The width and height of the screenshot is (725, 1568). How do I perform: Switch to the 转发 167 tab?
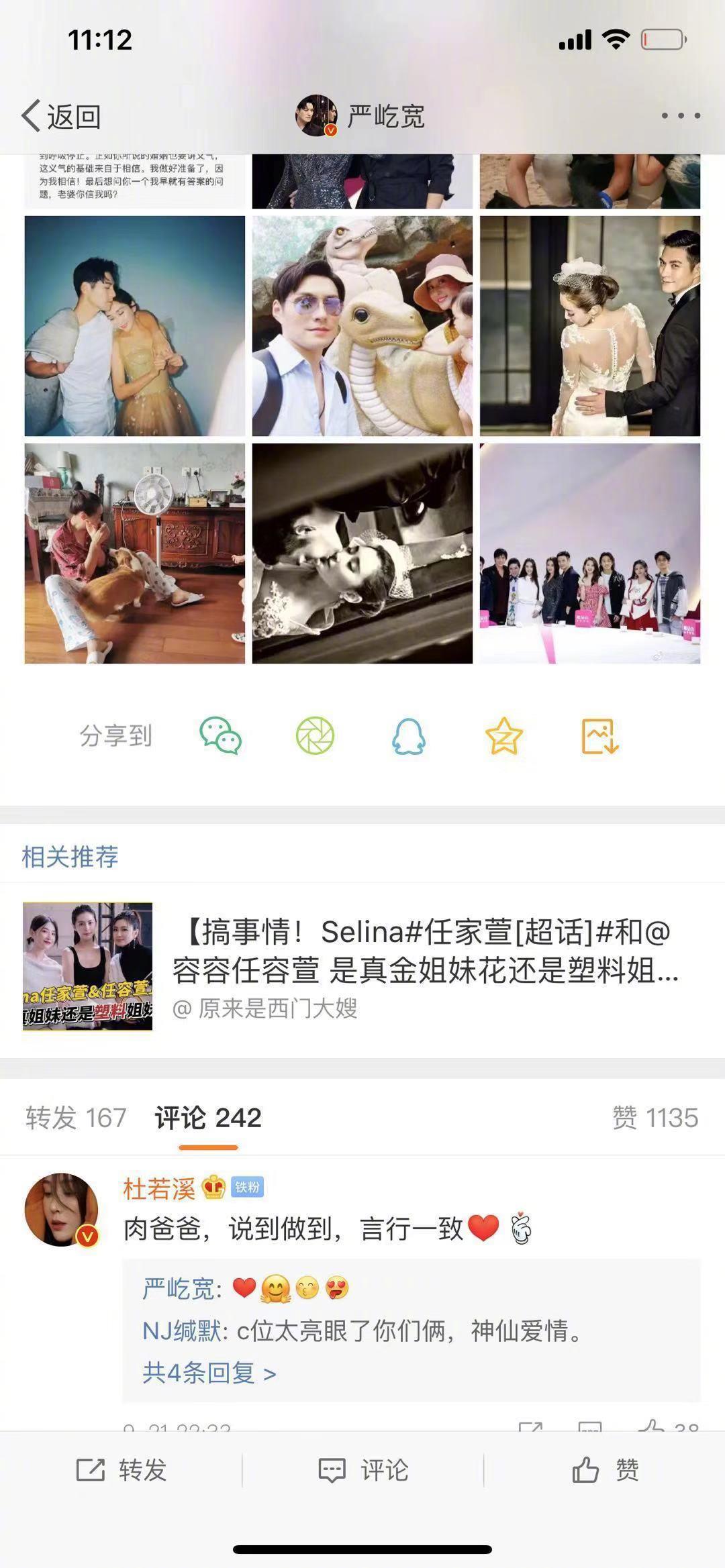76,1118
